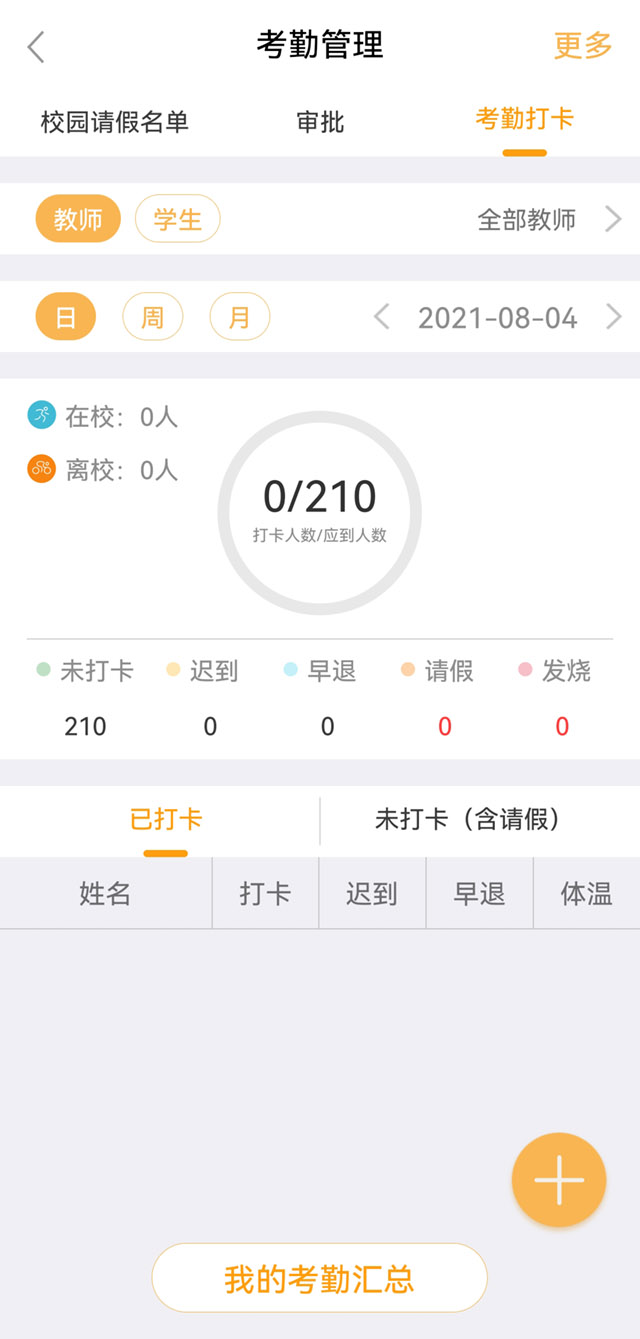Select the 教师 filter chip
This screenshot has height=1339, width=640.
pyautogui.click(x=78, y=219)
